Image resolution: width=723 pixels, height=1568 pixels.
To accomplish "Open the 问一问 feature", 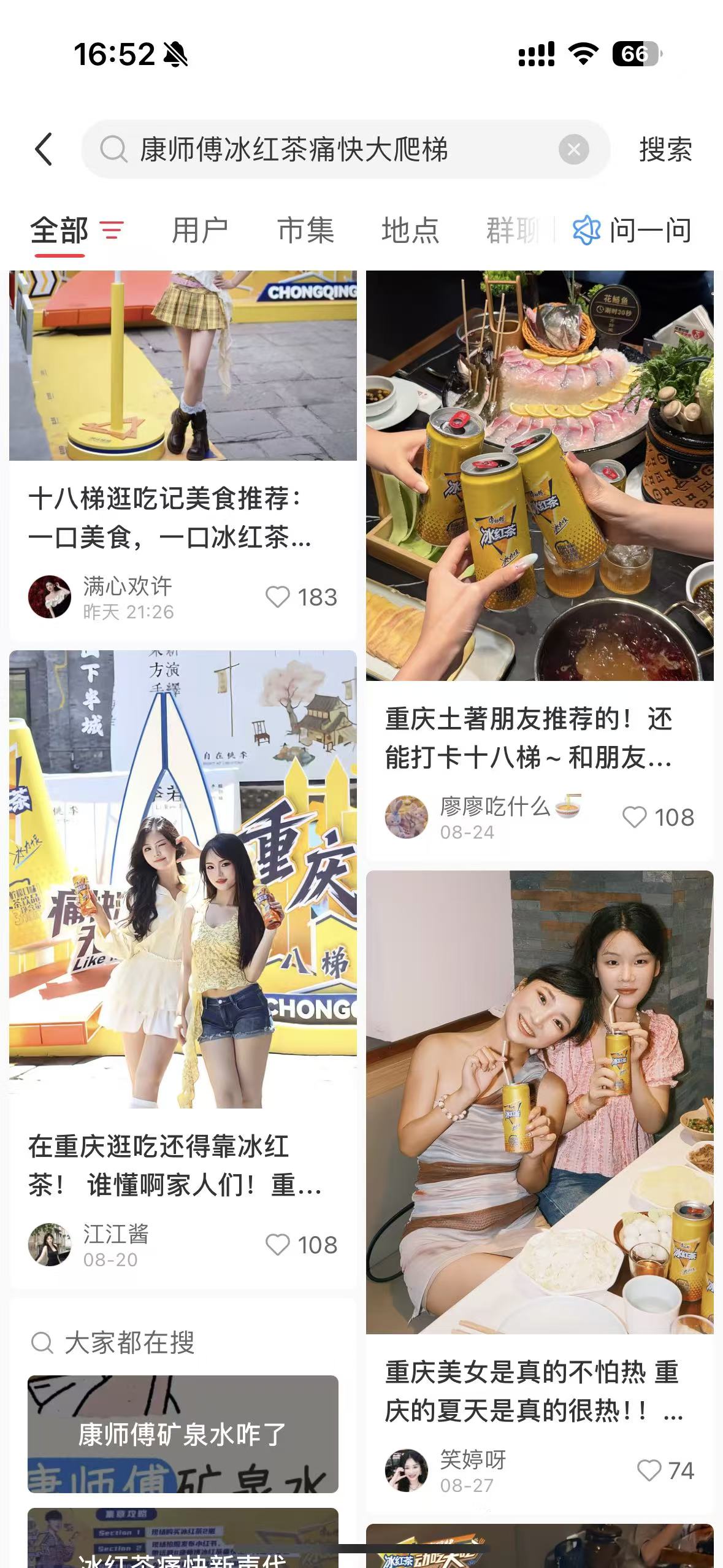I will [632, 231].
